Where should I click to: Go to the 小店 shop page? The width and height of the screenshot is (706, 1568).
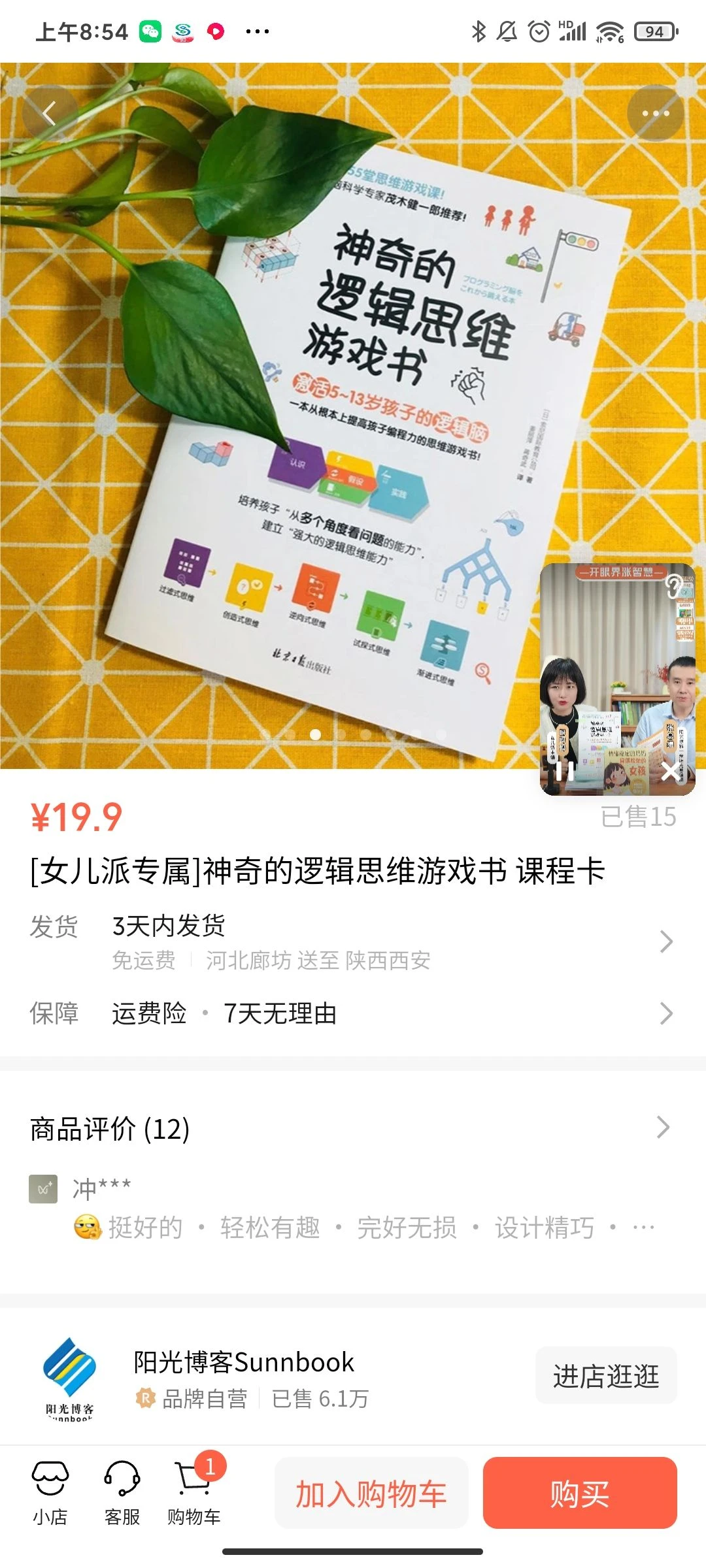click(50, 1493)
